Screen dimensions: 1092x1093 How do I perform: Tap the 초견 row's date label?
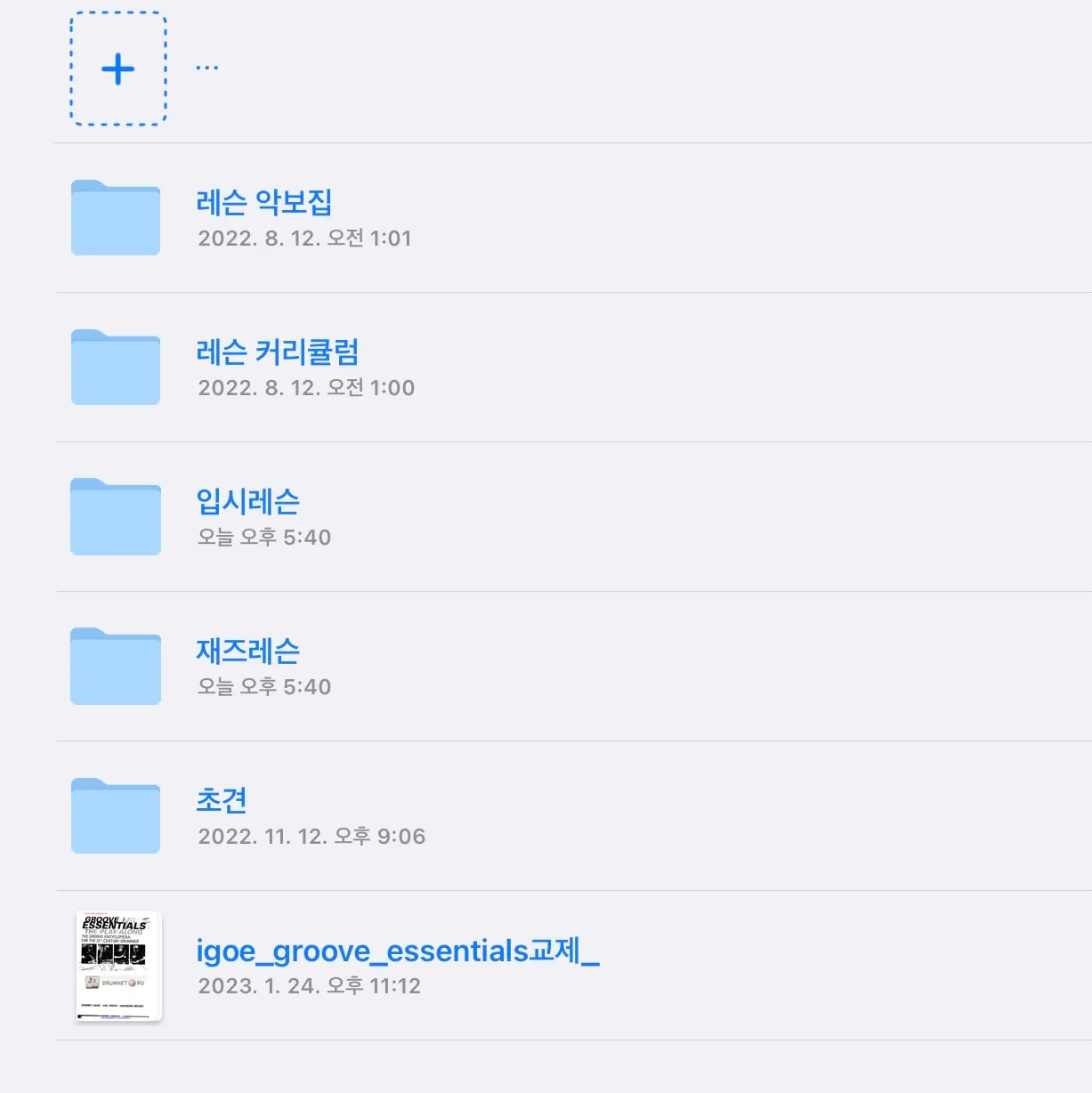coord(311,837)
